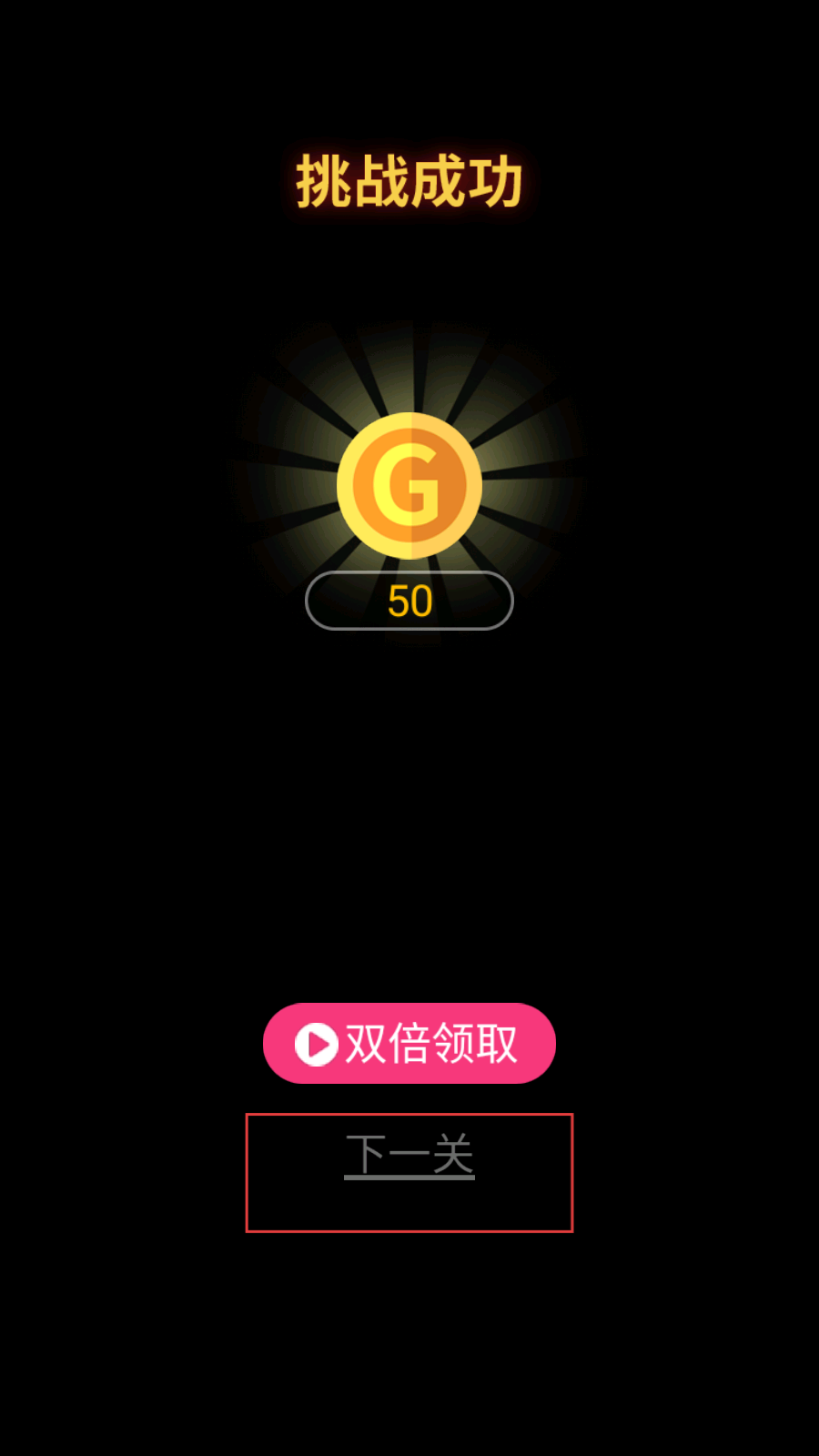Go to next level via 下一关
Viewport: 819px width, 1456px height.
[409, 1156]
